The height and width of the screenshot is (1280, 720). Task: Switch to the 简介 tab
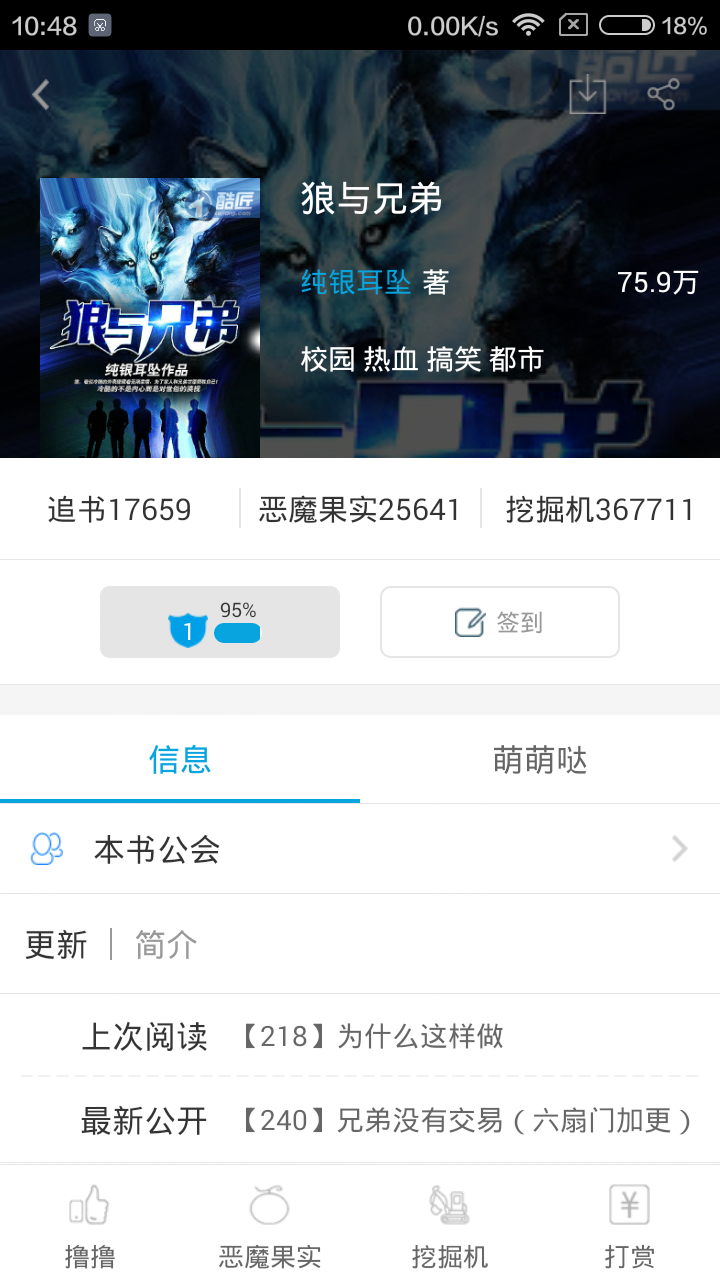tap(164, 944)
